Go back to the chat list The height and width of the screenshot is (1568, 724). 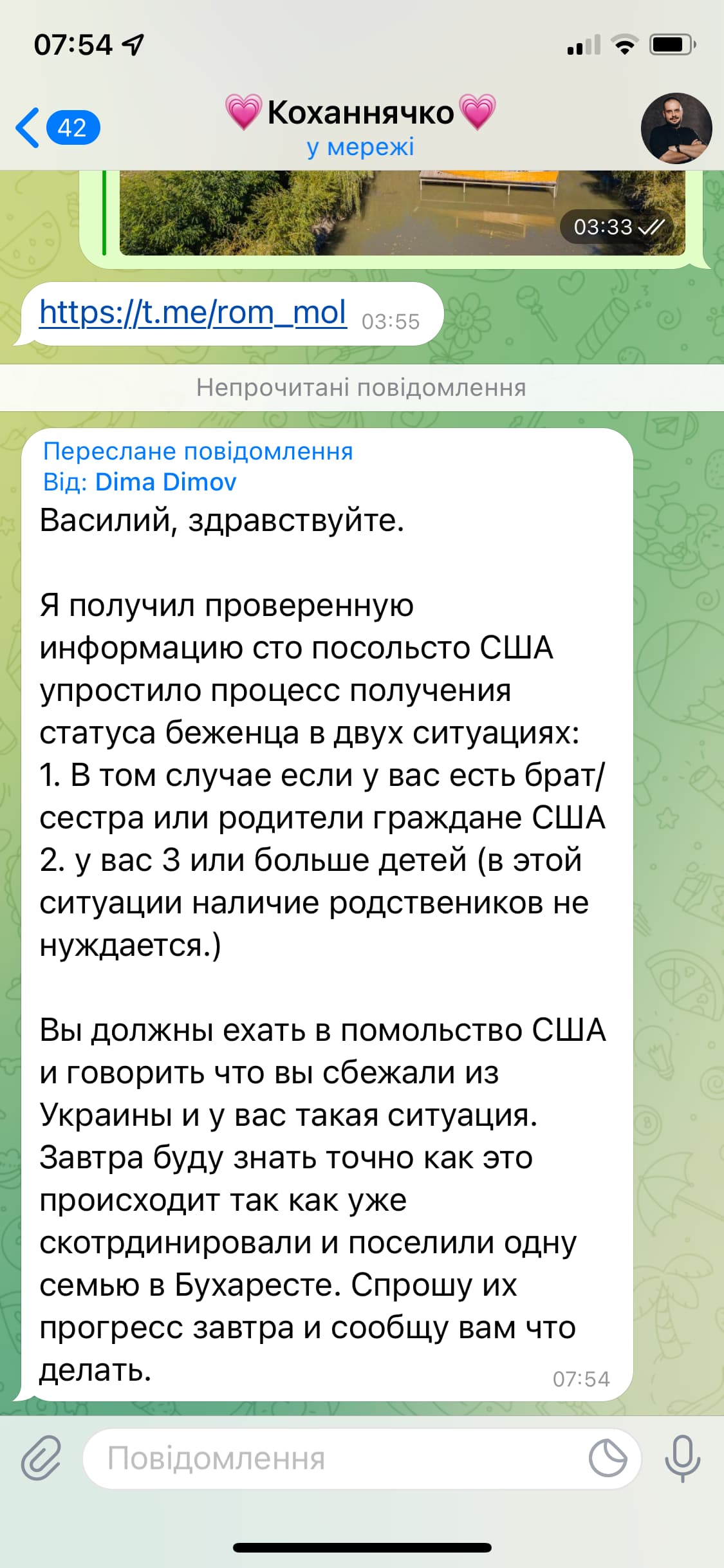pos(57,127)
